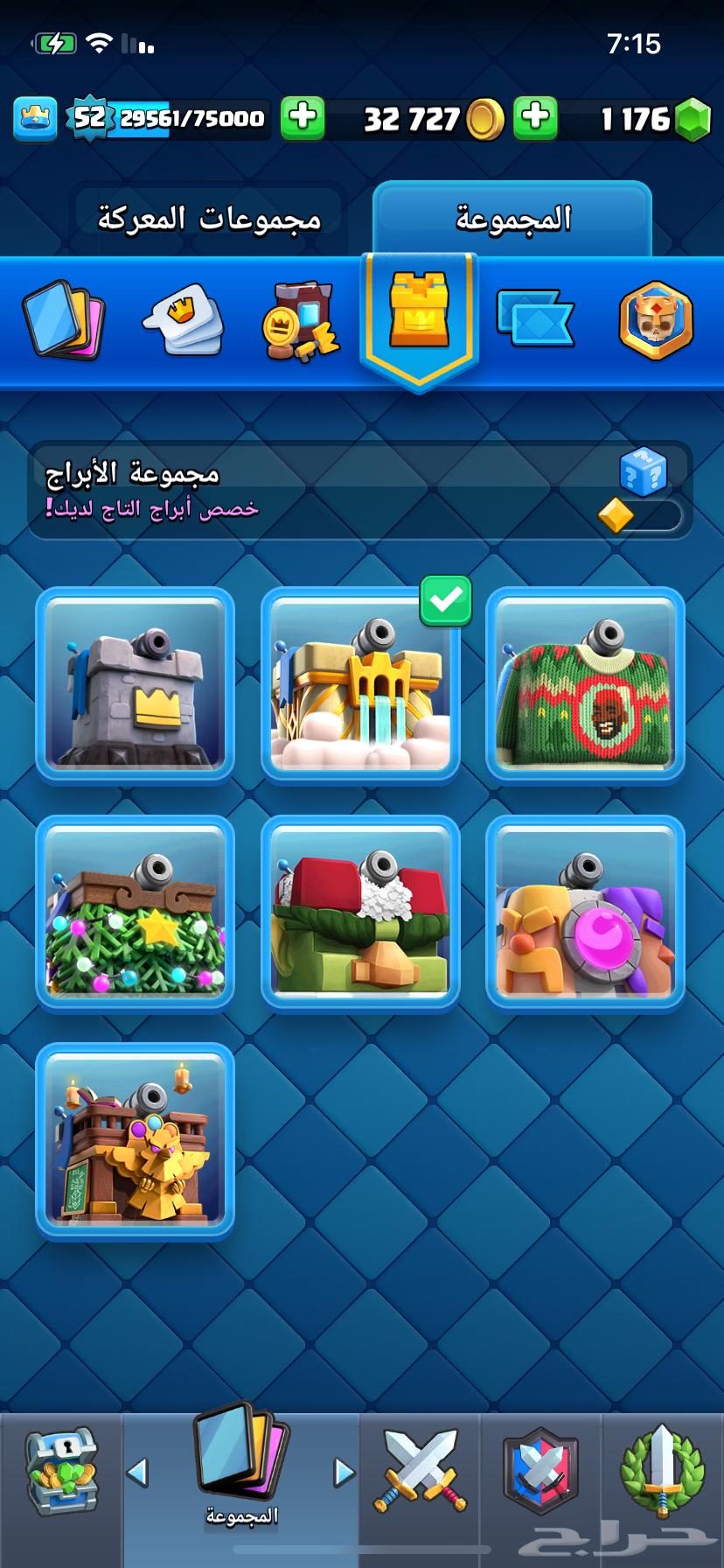Toggle the random tower skin switch
This screenshot has height=1568, width=724.
click(641, 514)
